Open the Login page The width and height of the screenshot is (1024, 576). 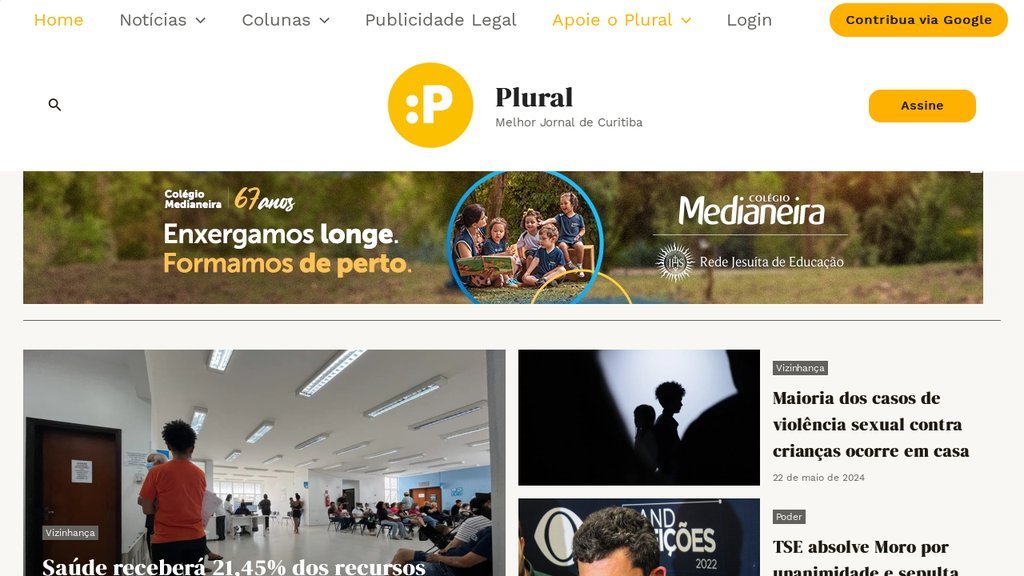[749, 20]
